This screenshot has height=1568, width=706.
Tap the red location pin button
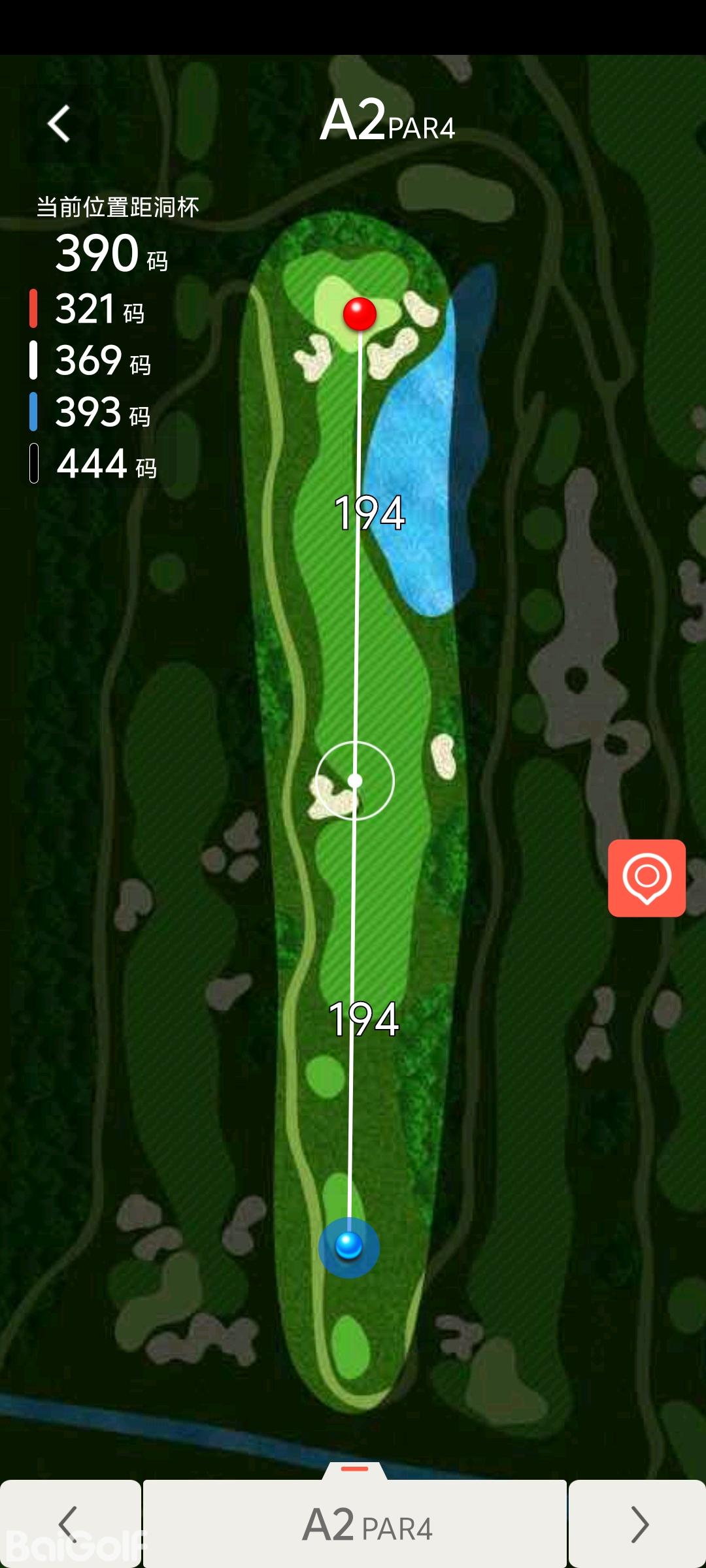647,877
